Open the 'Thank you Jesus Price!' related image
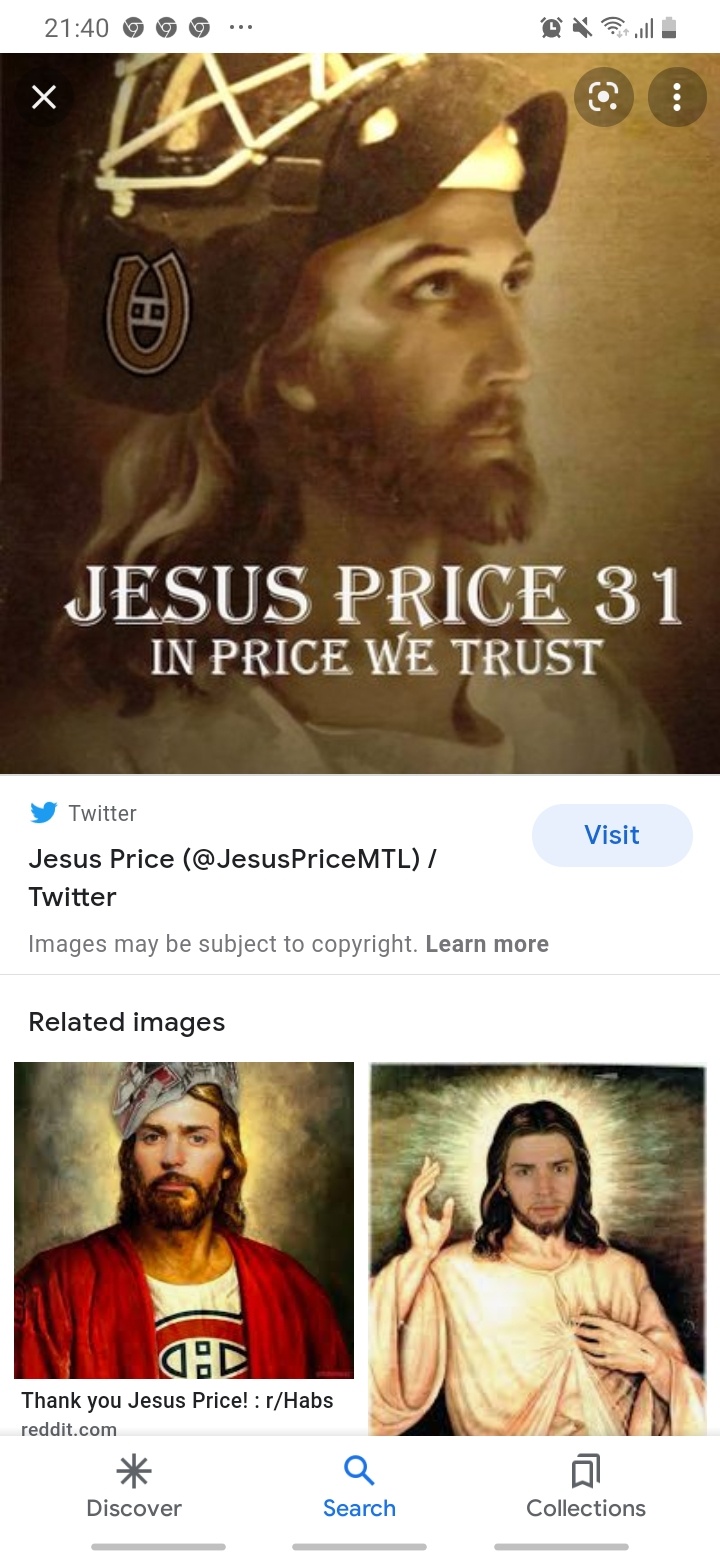The width and height of the screenshot is (720, 1560). [184, 1220]
